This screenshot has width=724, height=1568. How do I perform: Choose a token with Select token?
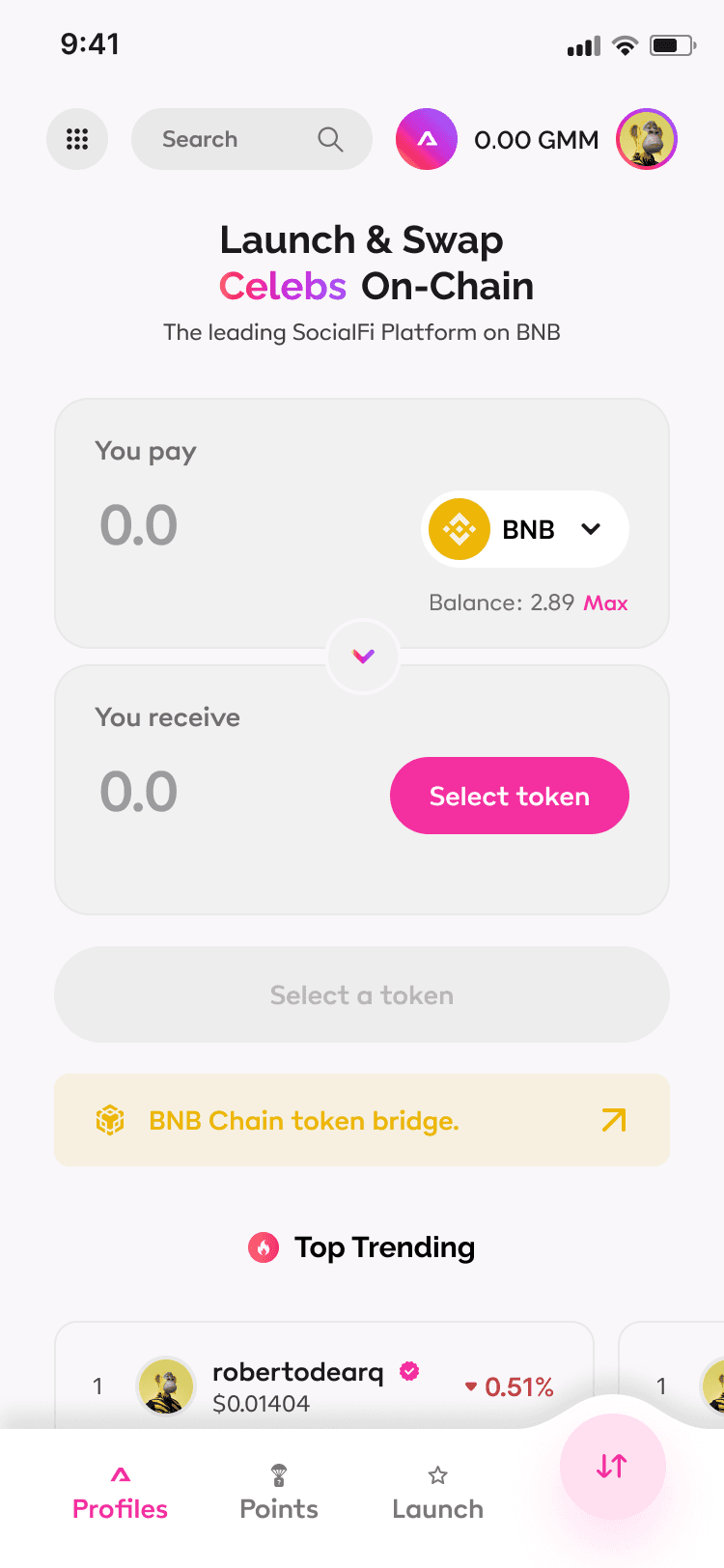click(x=509, y=796)
